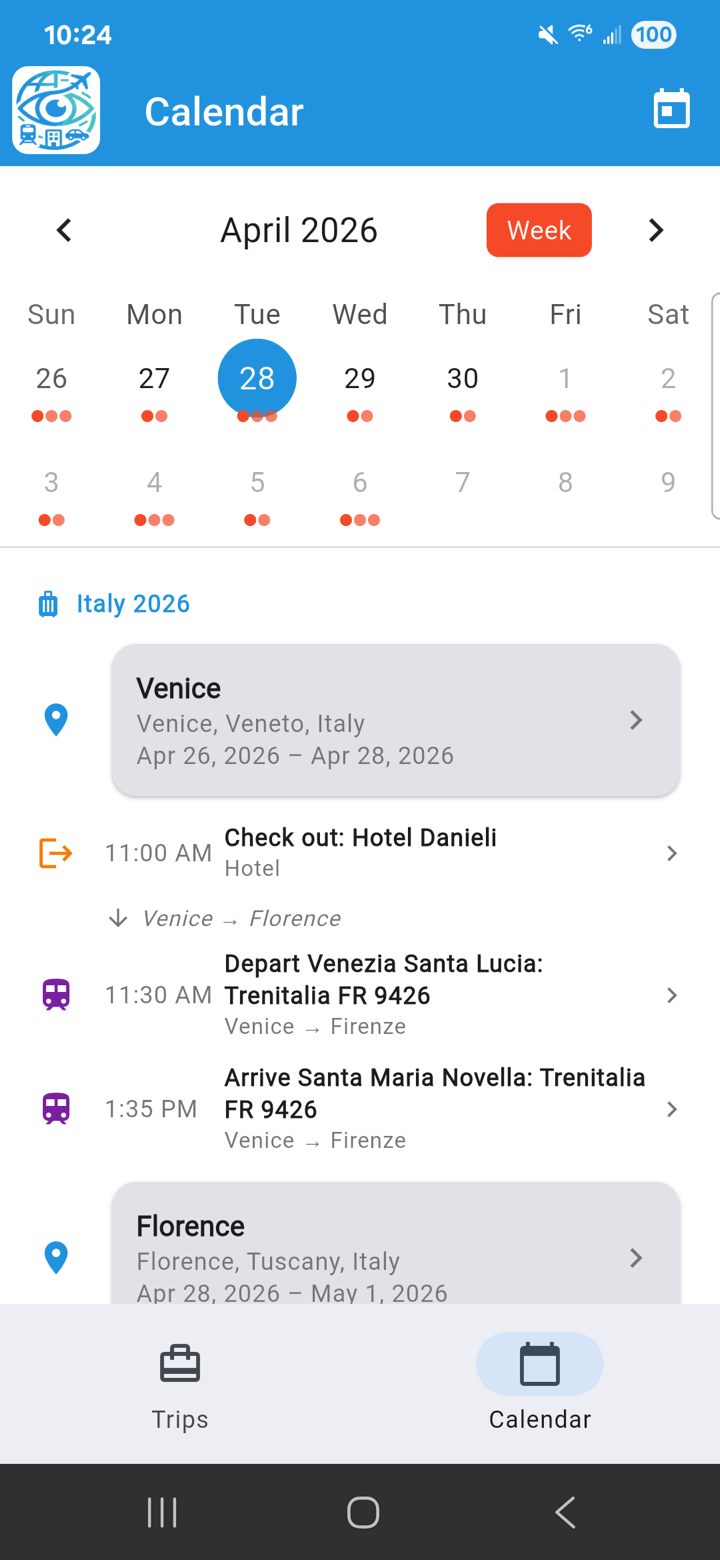Image resolution: width=720 pixels, height=1560 pixels.
Task: Select April 30 on the calendar
Action: tap(462, 378)
